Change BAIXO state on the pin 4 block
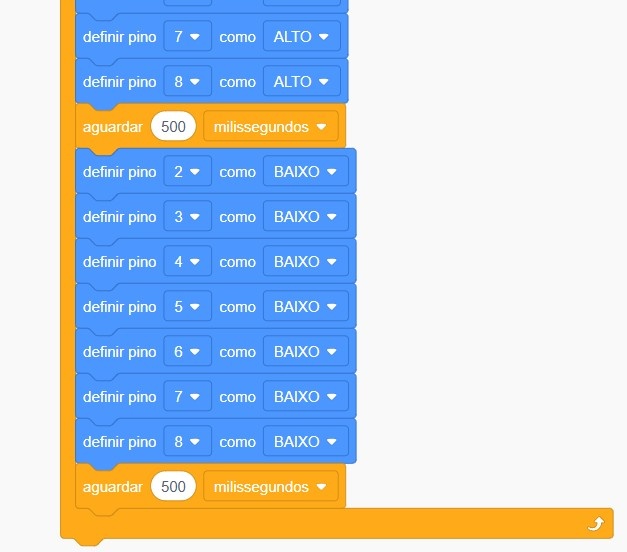The height and width of the screenshot is (552, 627). click(x=305, y=262)
